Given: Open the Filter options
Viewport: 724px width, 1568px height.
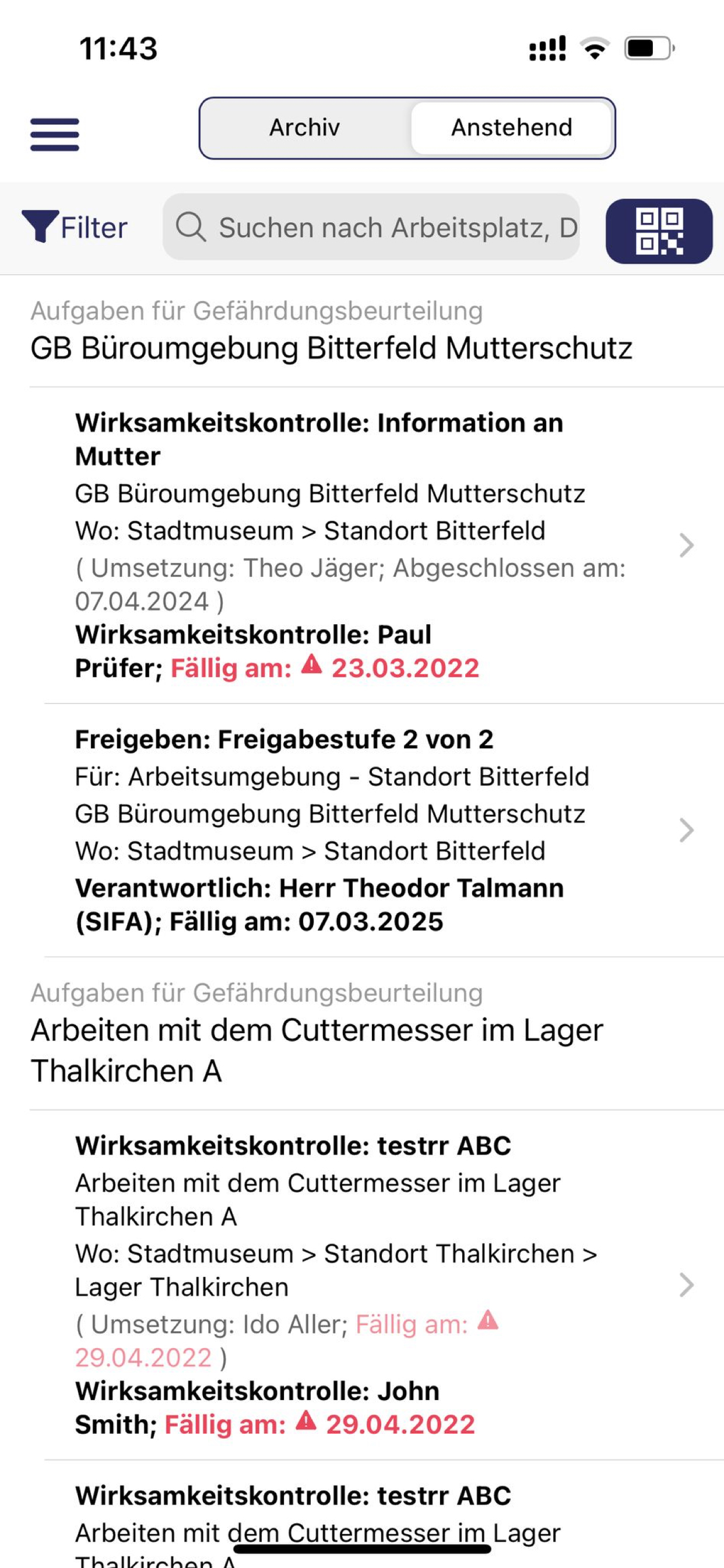Looking at the screenshot, I should pyautogui.click(x=74, y=228).
